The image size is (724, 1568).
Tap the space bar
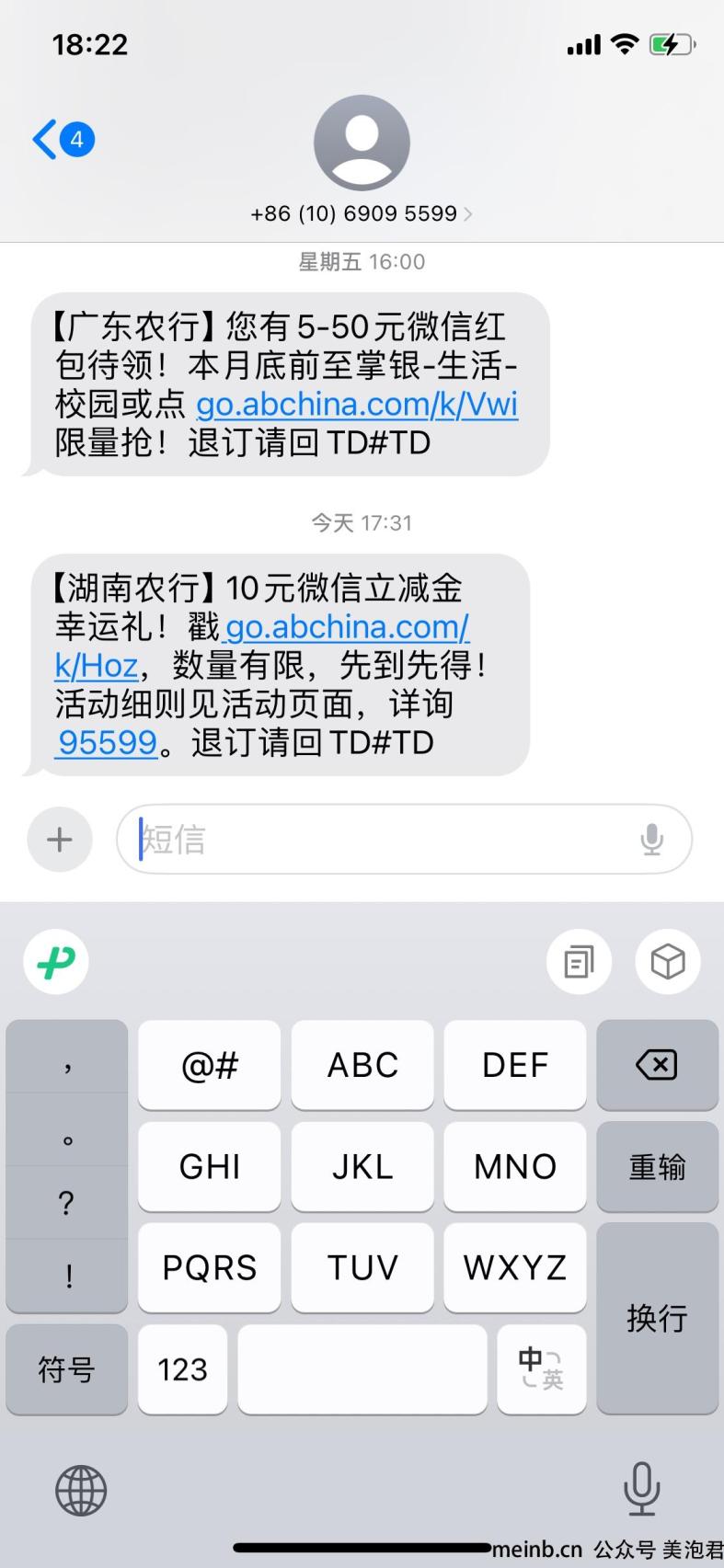pos(362,1369)
